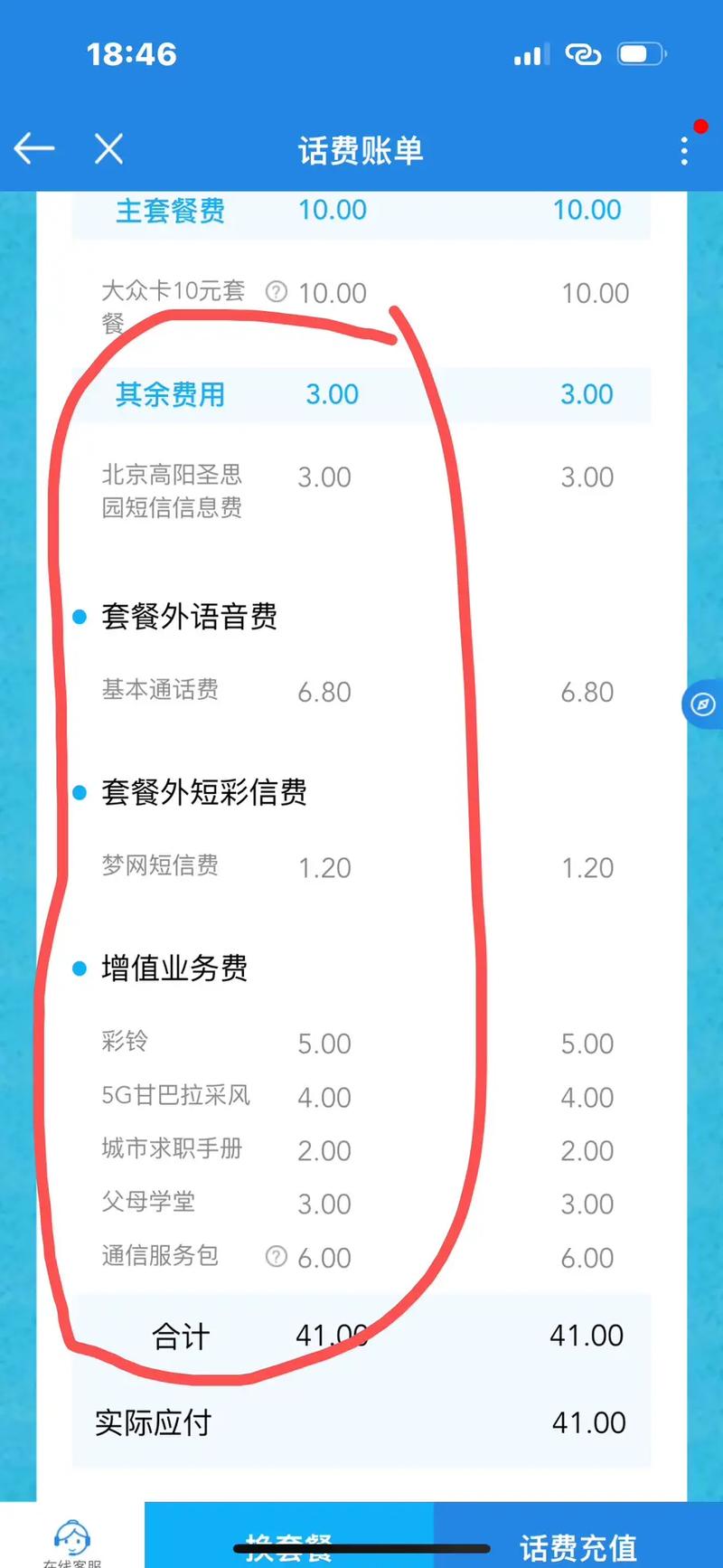Open the floating compass shortcut
This screenshot has width=723, height=1568.
703,704
